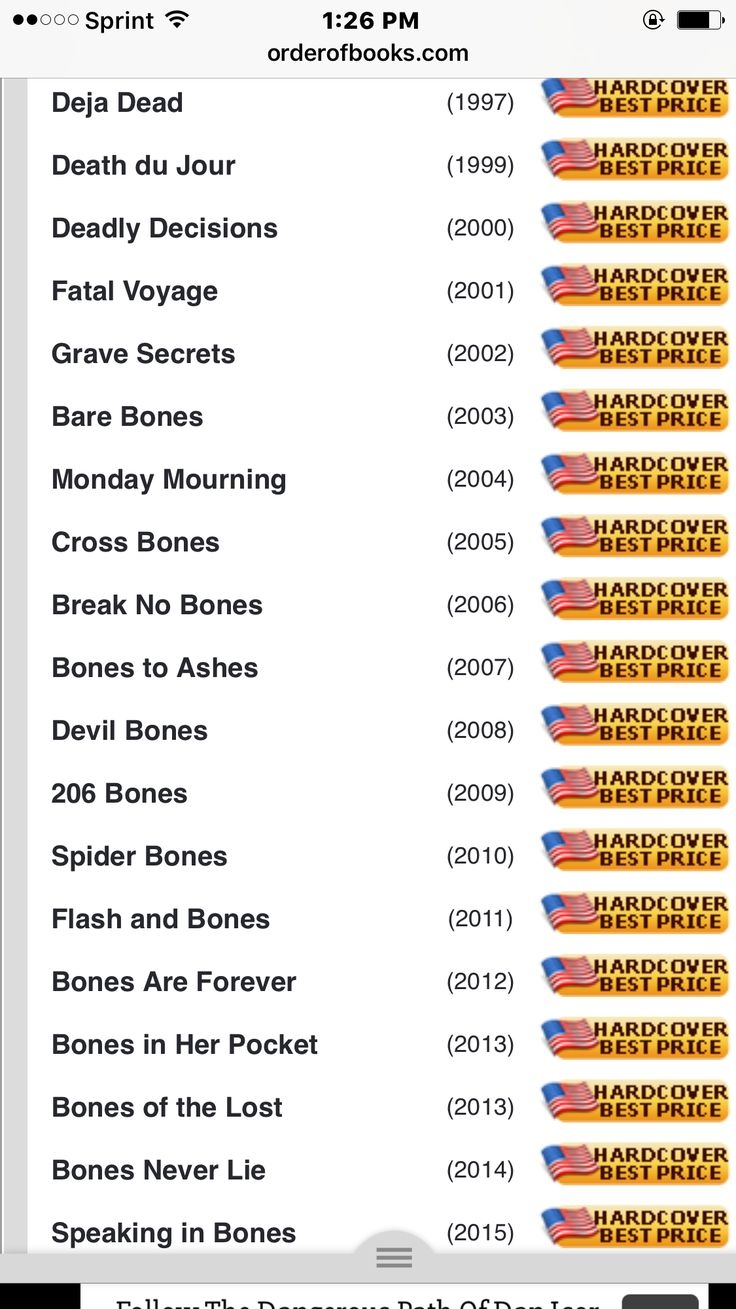The height and width of the screenshot is (1309, 736).
Task: Check Bones of the Lost hardcover price
Action: pyautogui.click(x=635, y=1101)
